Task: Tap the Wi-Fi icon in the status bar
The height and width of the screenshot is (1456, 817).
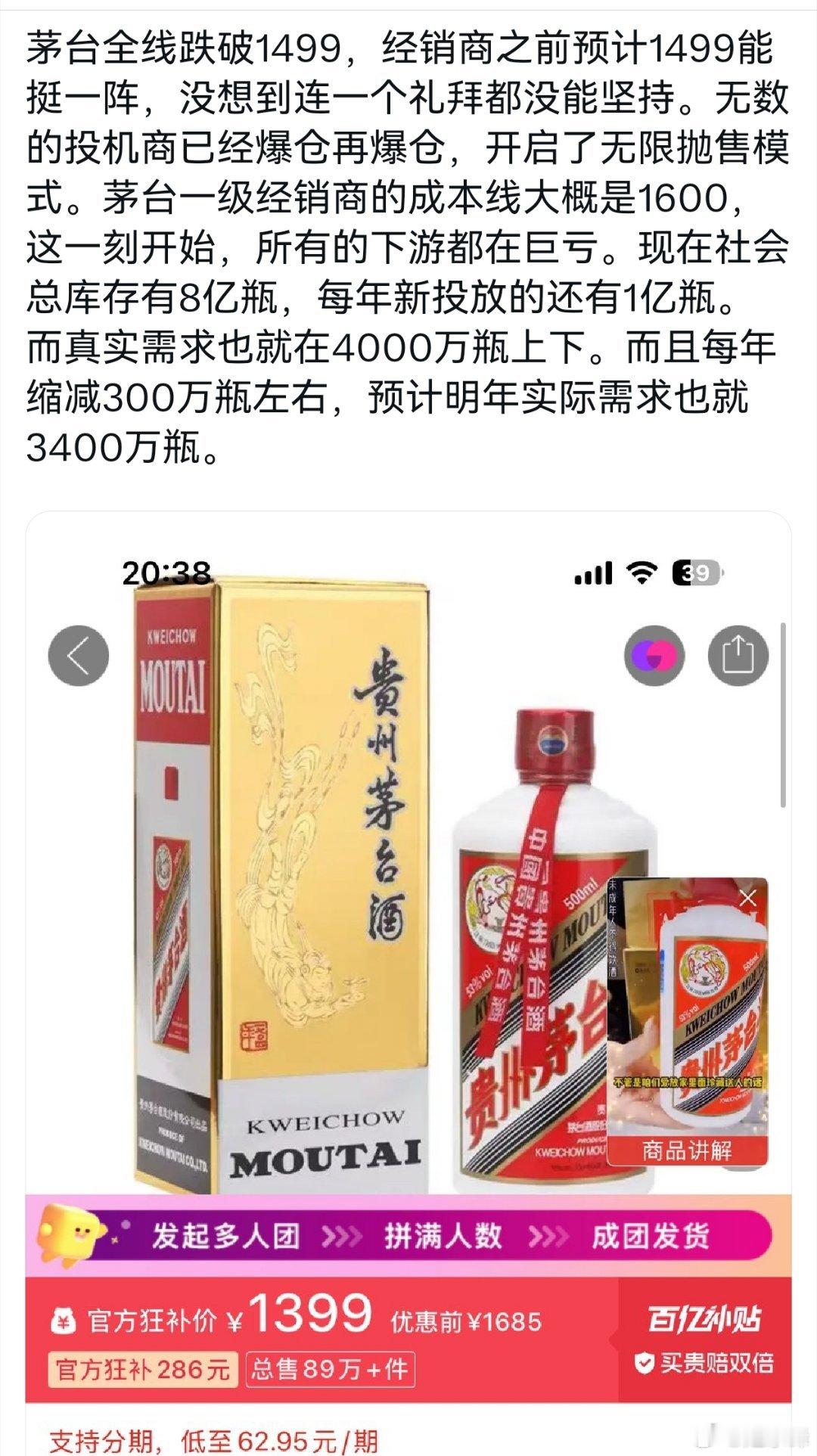Action: click(641, 573)
